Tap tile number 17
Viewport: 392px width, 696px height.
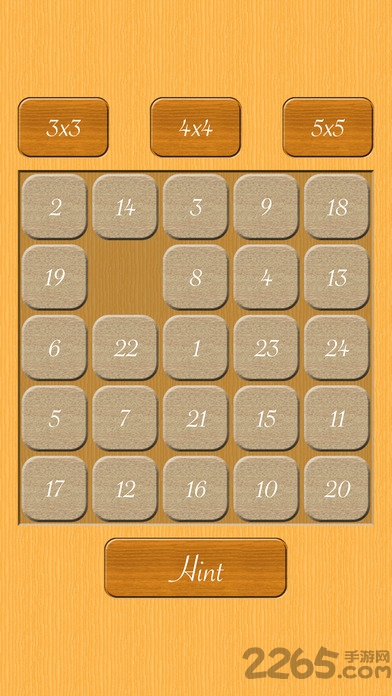[x=54, y=489]
